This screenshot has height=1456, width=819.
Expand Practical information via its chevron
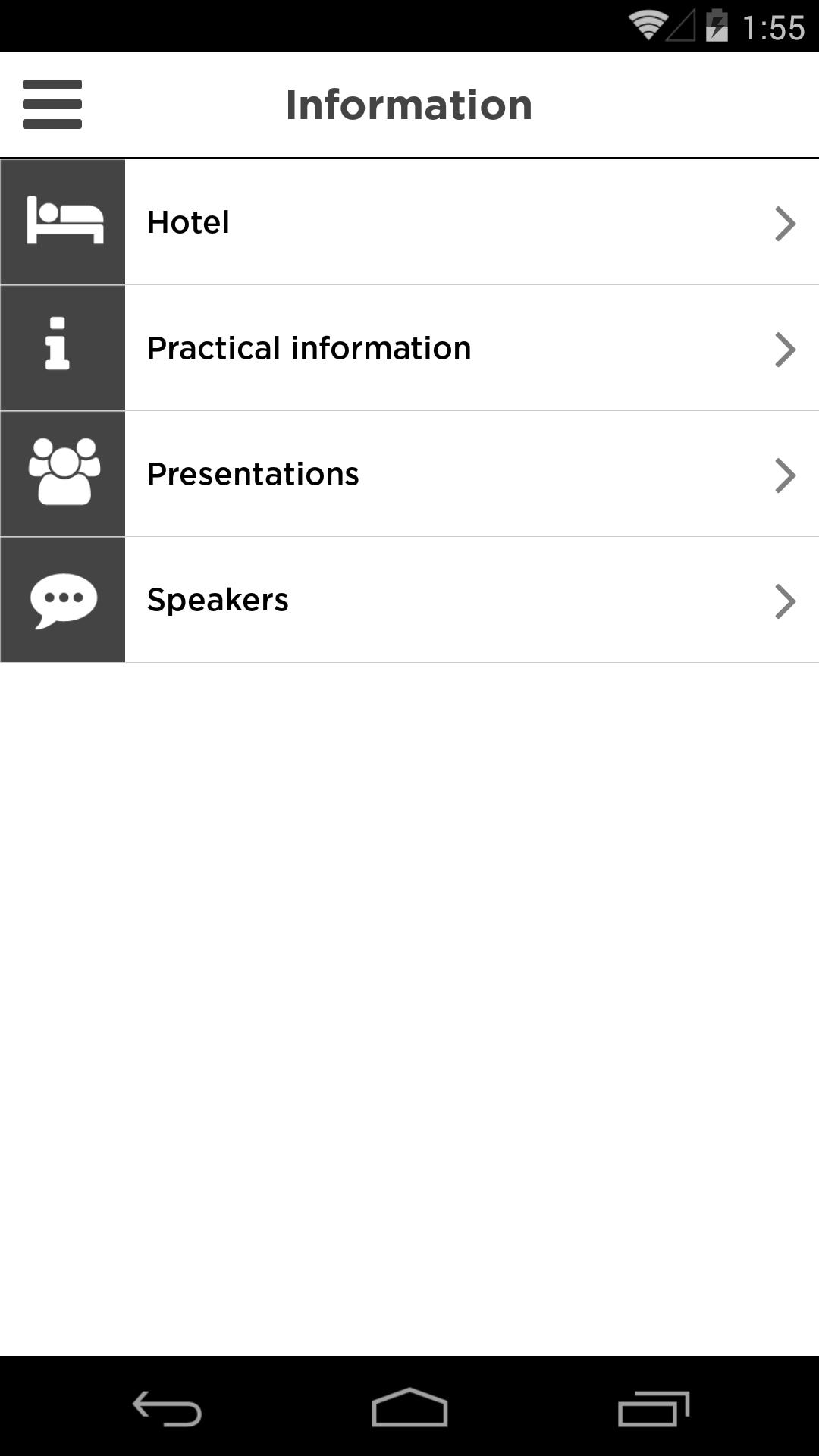786,347
